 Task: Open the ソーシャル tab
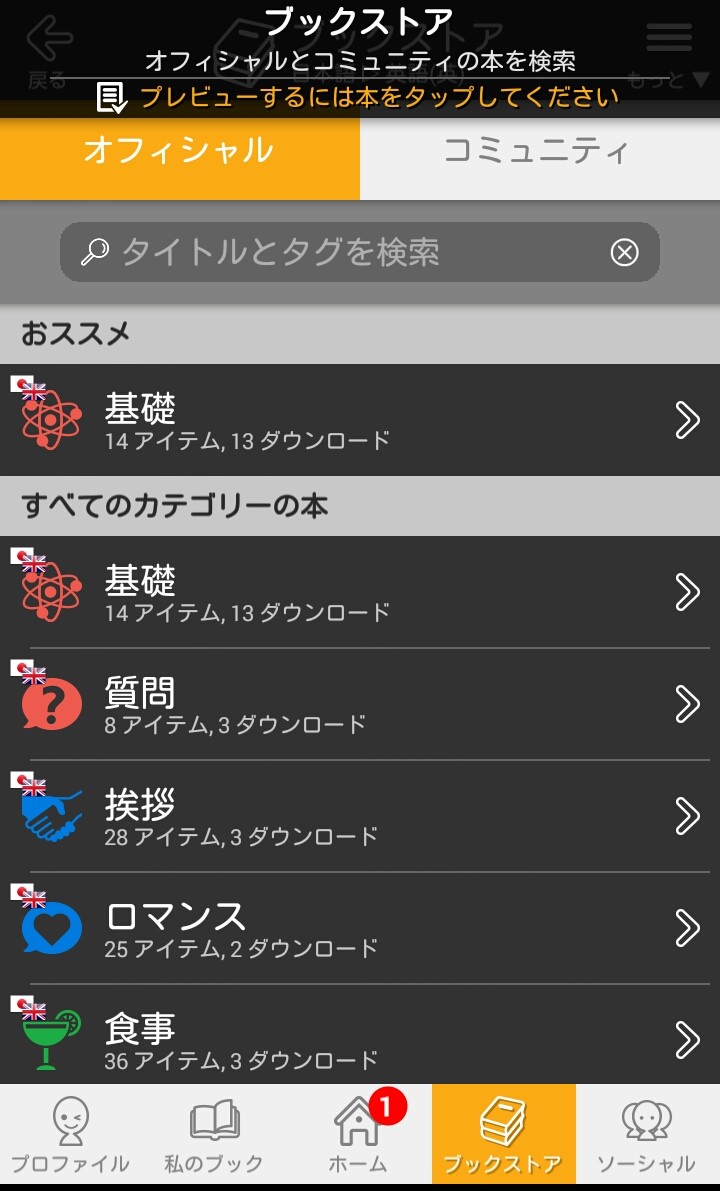[646, 1134]
